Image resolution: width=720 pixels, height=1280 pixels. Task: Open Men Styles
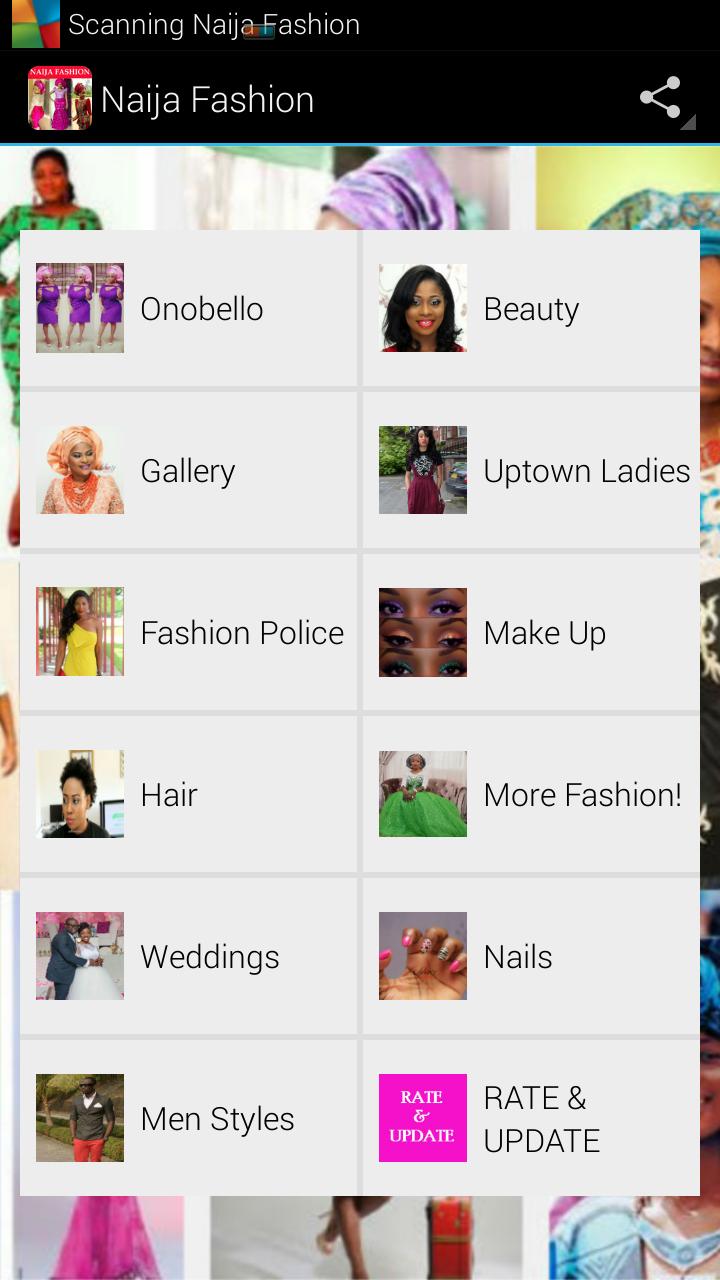[x=189, y=1119]
